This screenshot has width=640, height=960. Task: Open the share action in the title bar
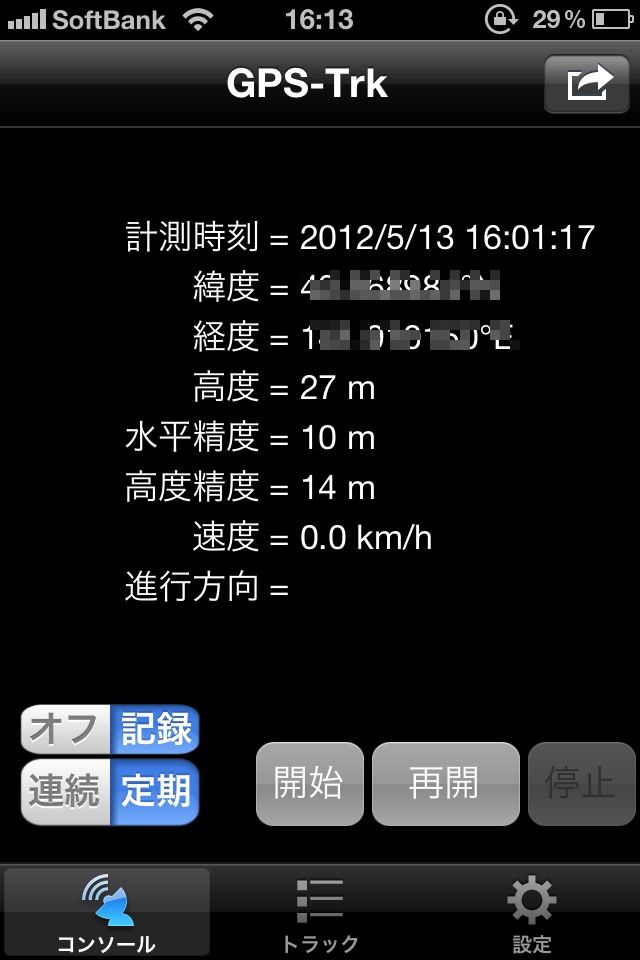pos(588,84)
